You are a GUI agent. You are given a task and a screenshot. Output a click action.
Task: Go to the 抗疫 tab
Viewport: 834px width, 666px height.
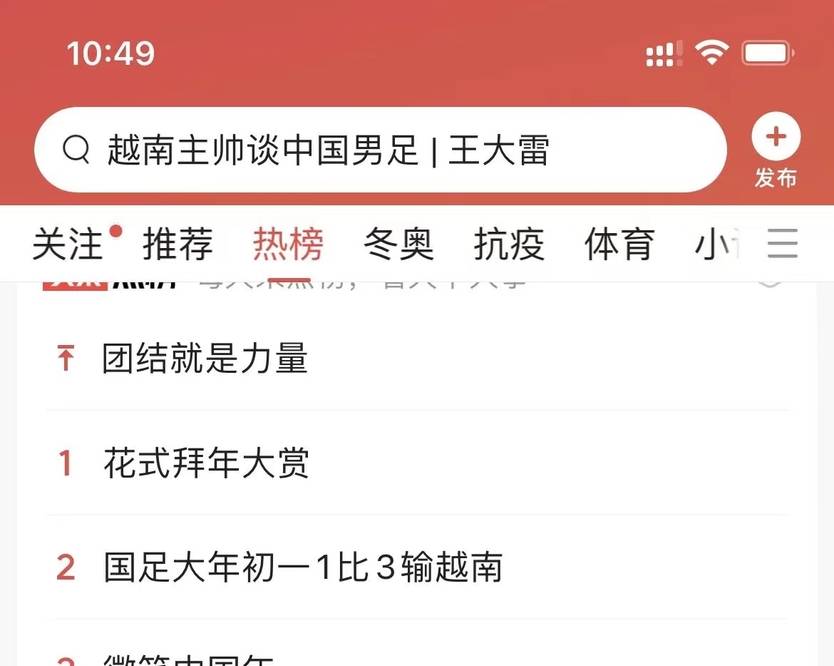click(x=508, y=244)
